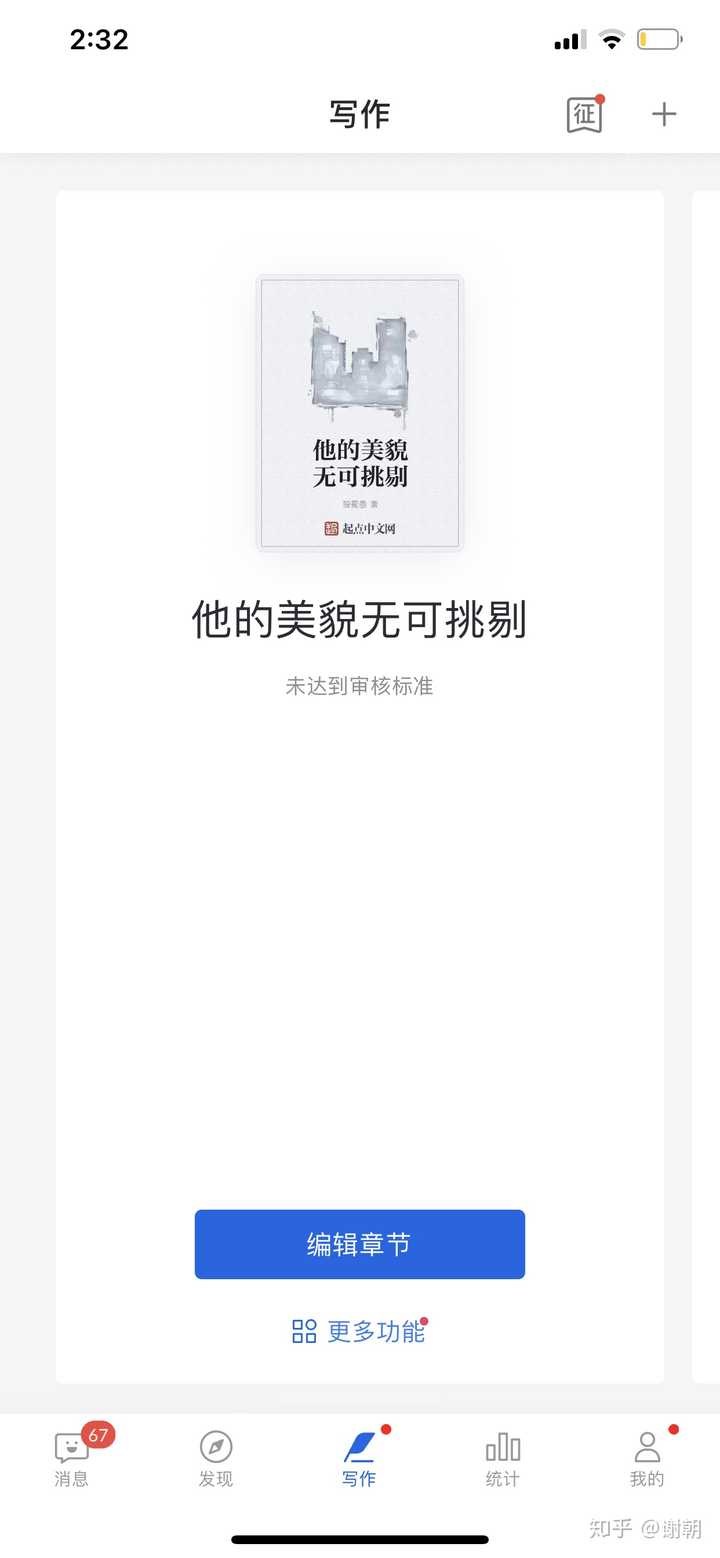This screenshot has height=1558, width=720.
Task: Switch to the 消息 tab
Action: coord(72,1459)
